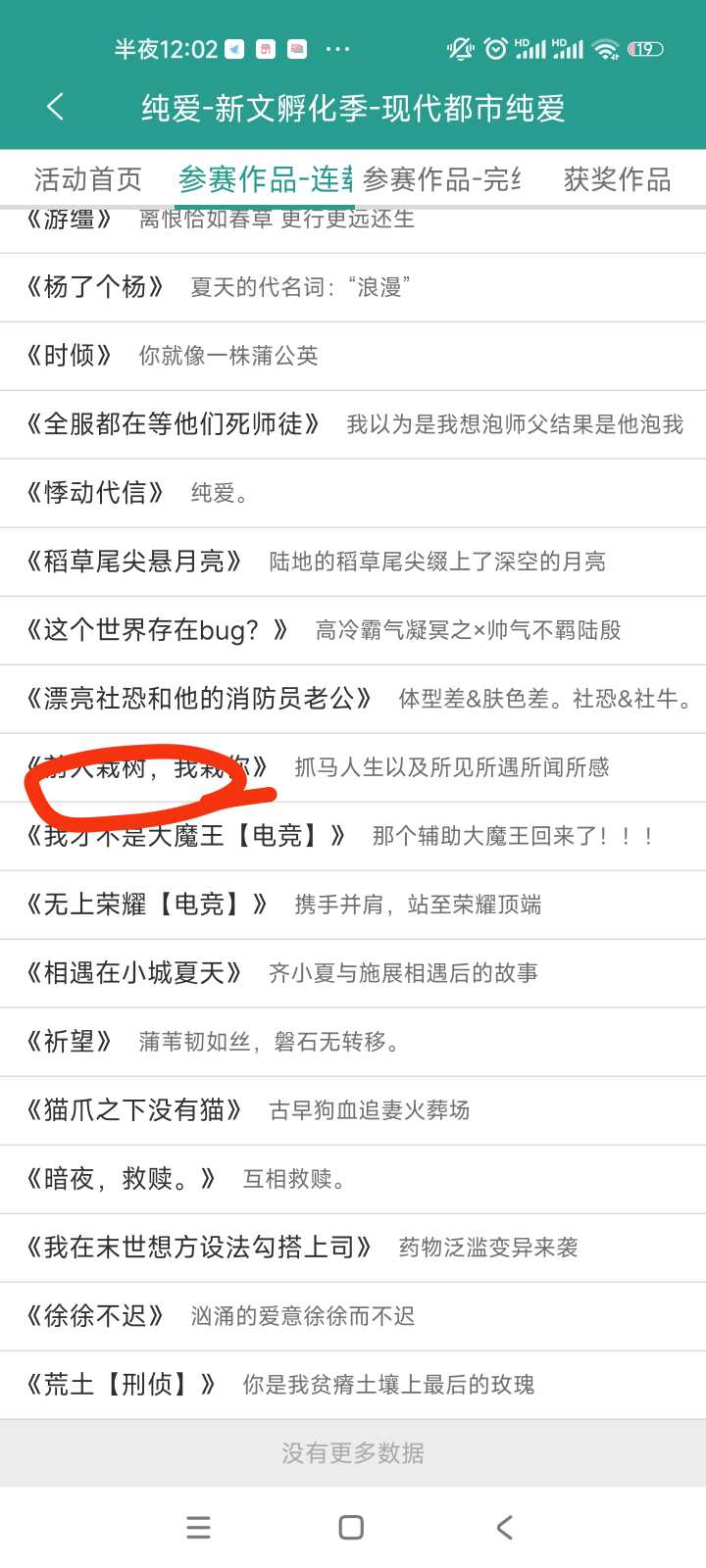Switch to the 活动首页 tab
This screenshot has height=1568, width=706.
tap(88, 178)
